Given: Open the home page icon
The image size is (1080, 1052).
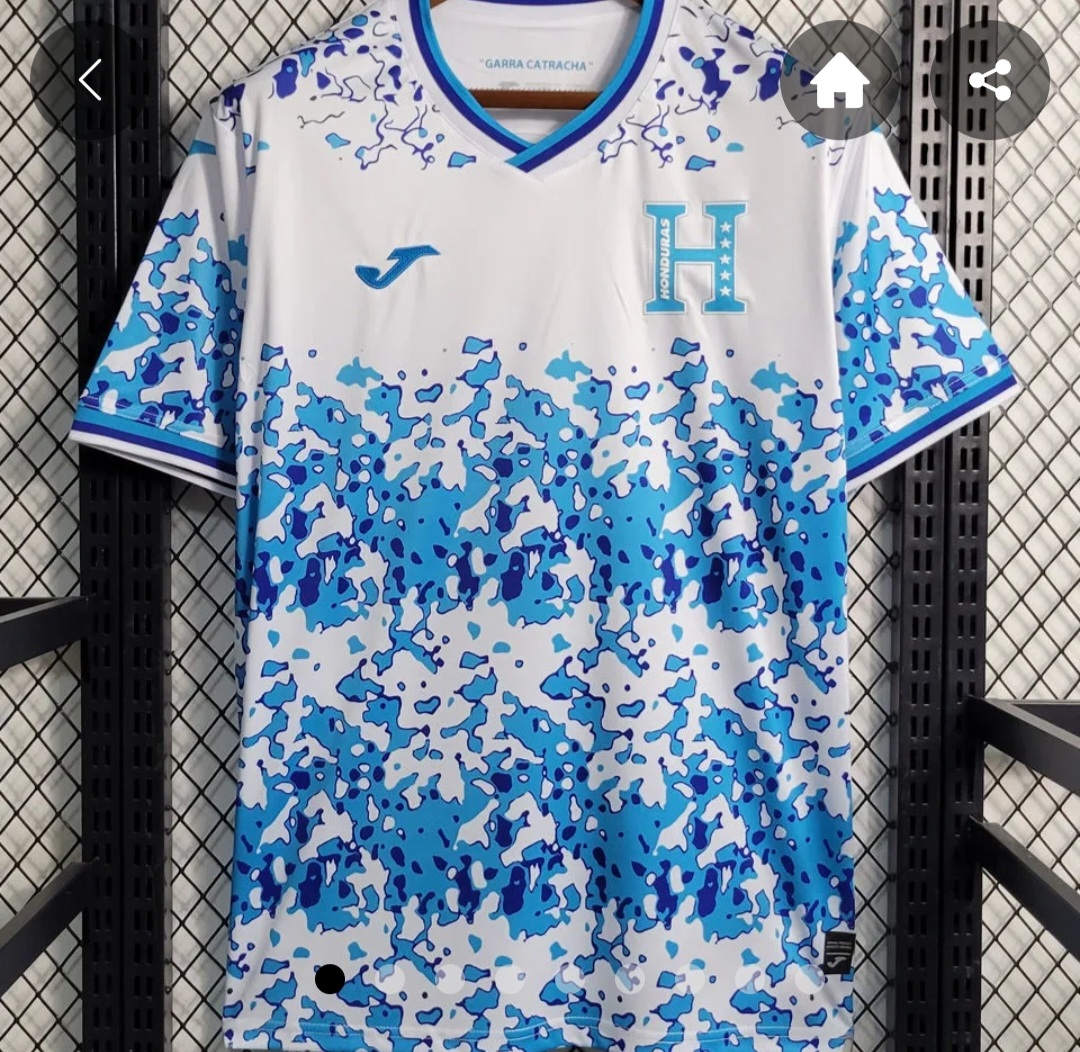Looking at the screenshot, I should (840, 80).
